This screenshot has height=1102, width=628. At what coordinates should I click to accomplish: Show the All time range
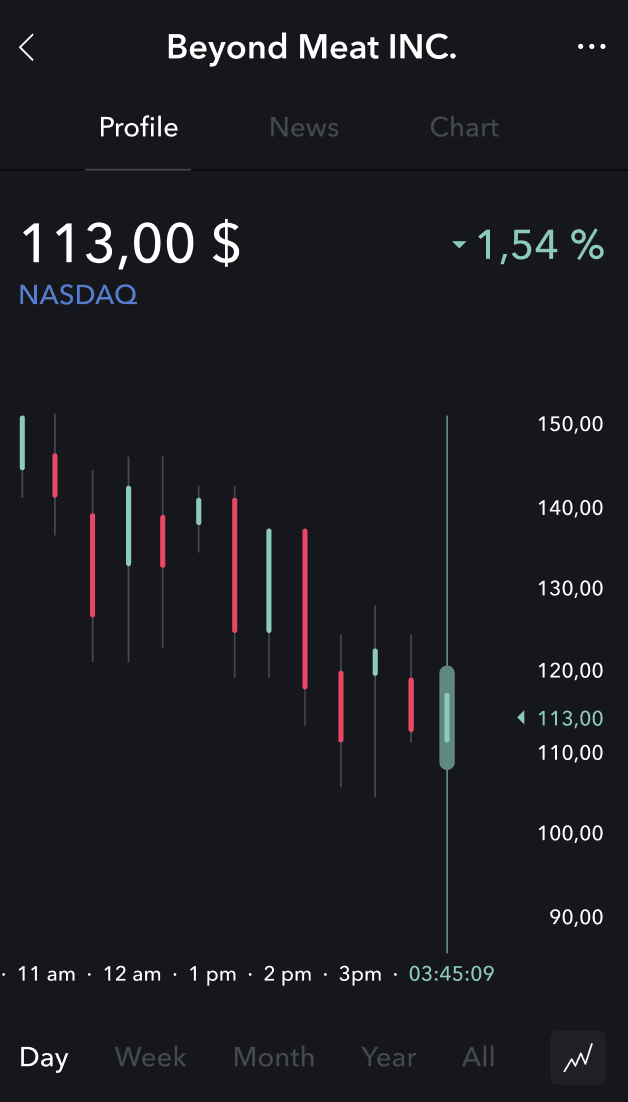point(478,1057)
